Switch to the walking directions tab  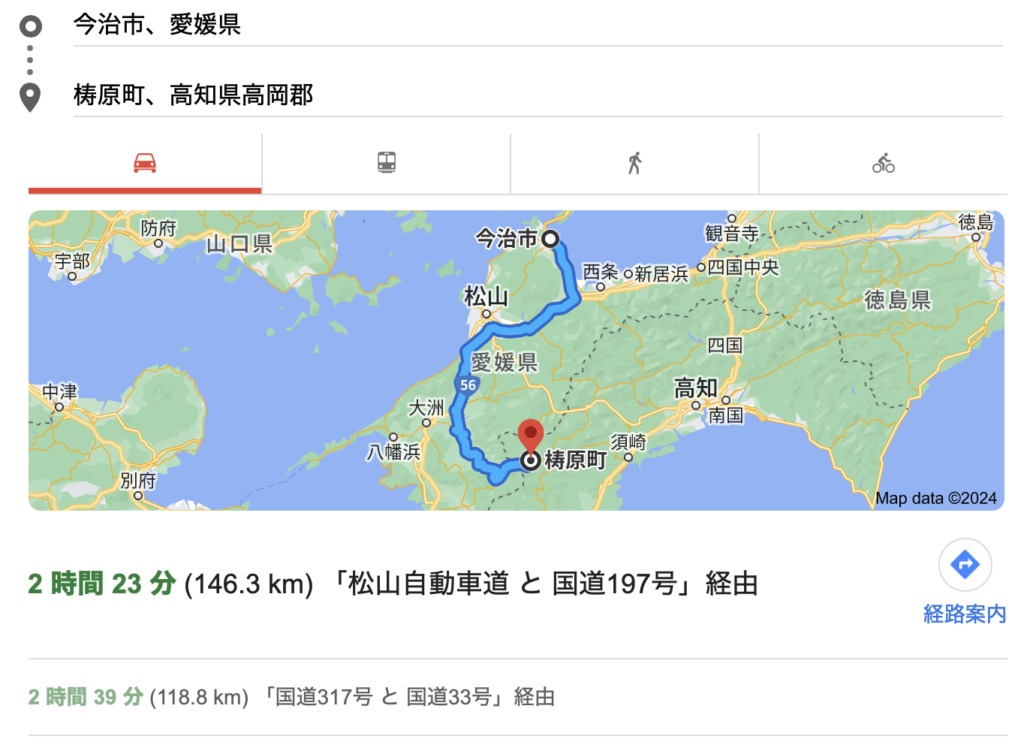pos(634,163)
